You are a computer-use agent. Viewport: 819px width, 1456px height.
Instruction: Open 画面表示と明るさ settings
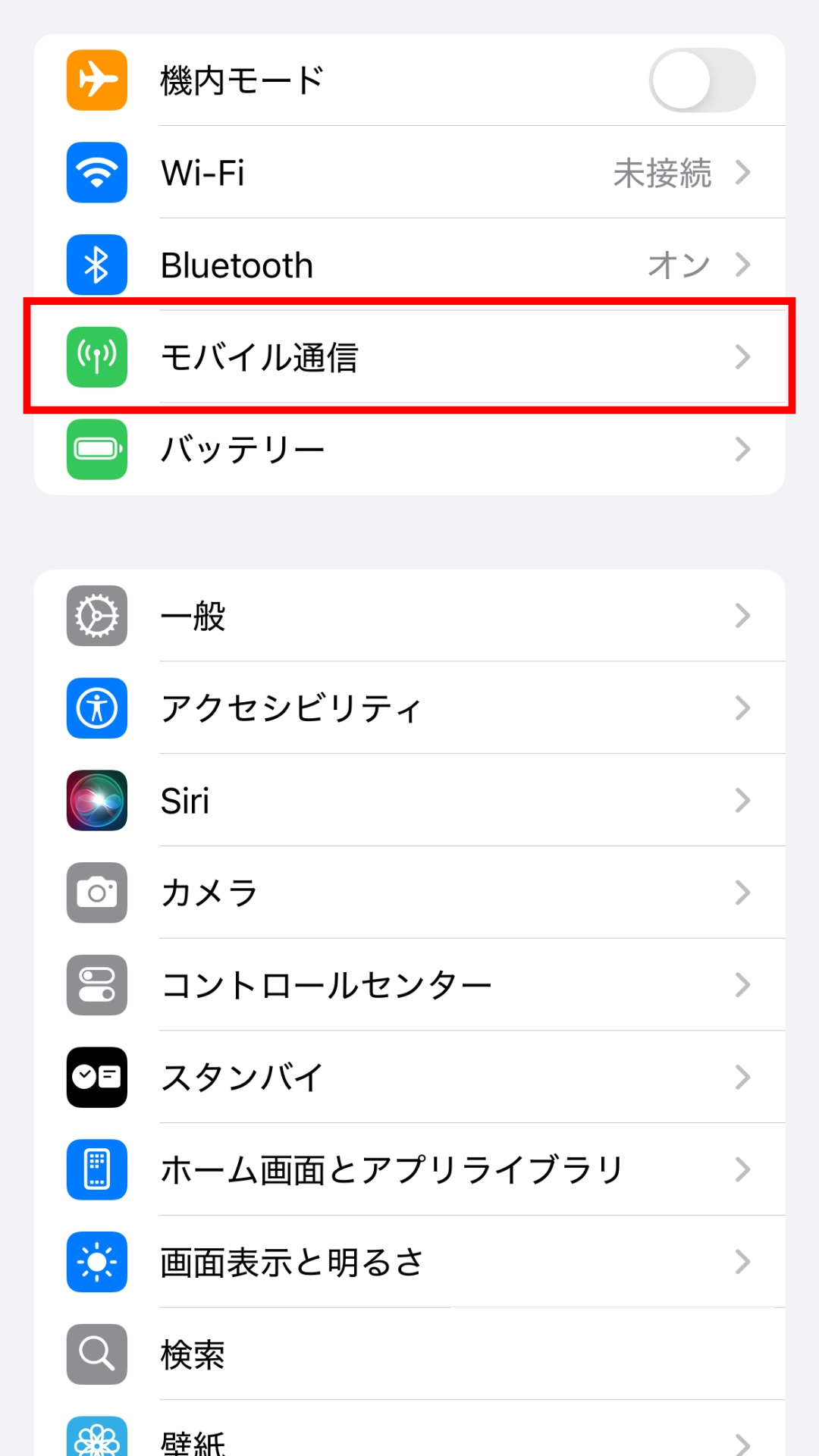coord(409,1263)
